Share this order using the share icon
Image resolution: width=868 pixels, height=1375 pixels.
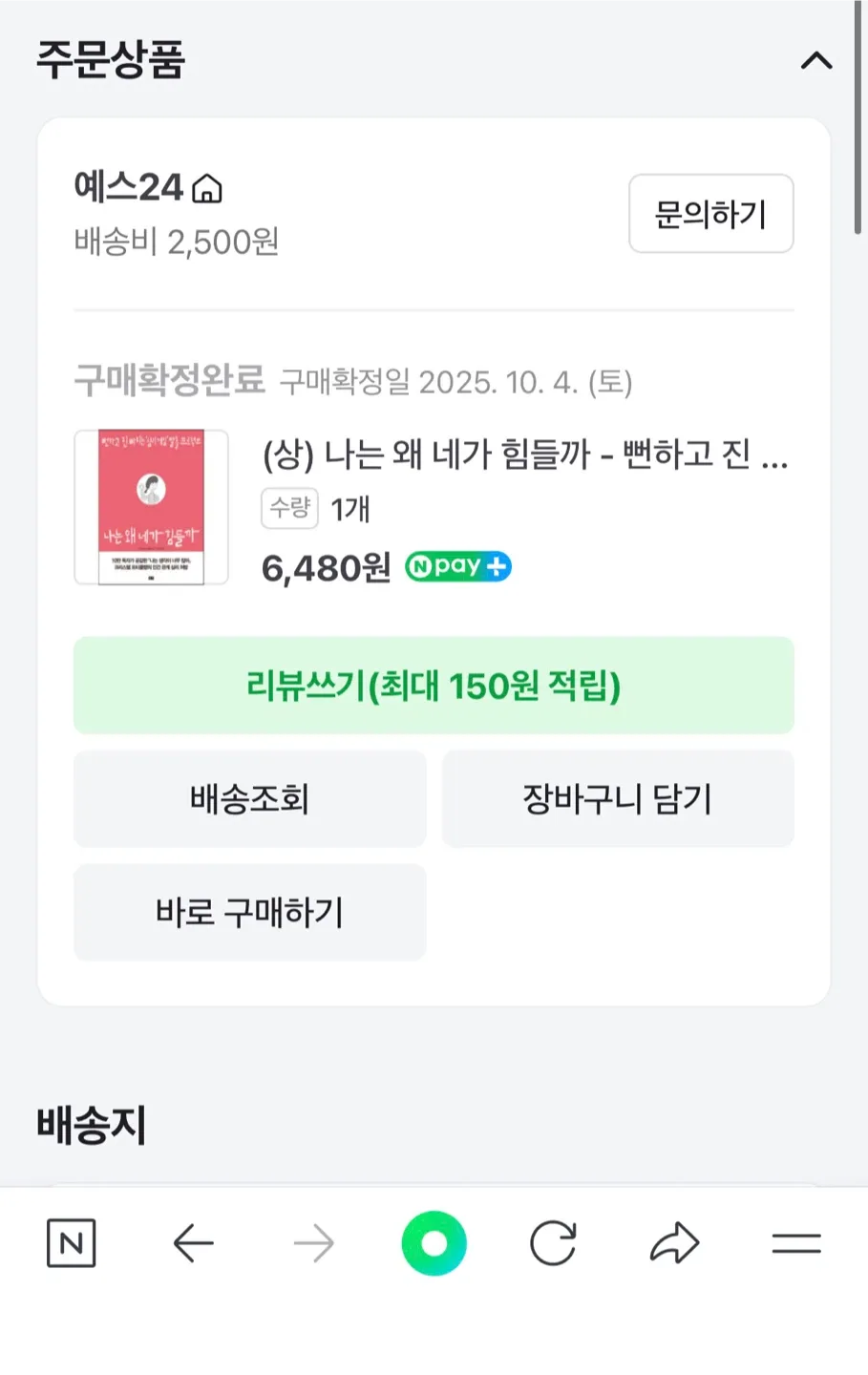pyautogui.click(x=675, y=1243)
